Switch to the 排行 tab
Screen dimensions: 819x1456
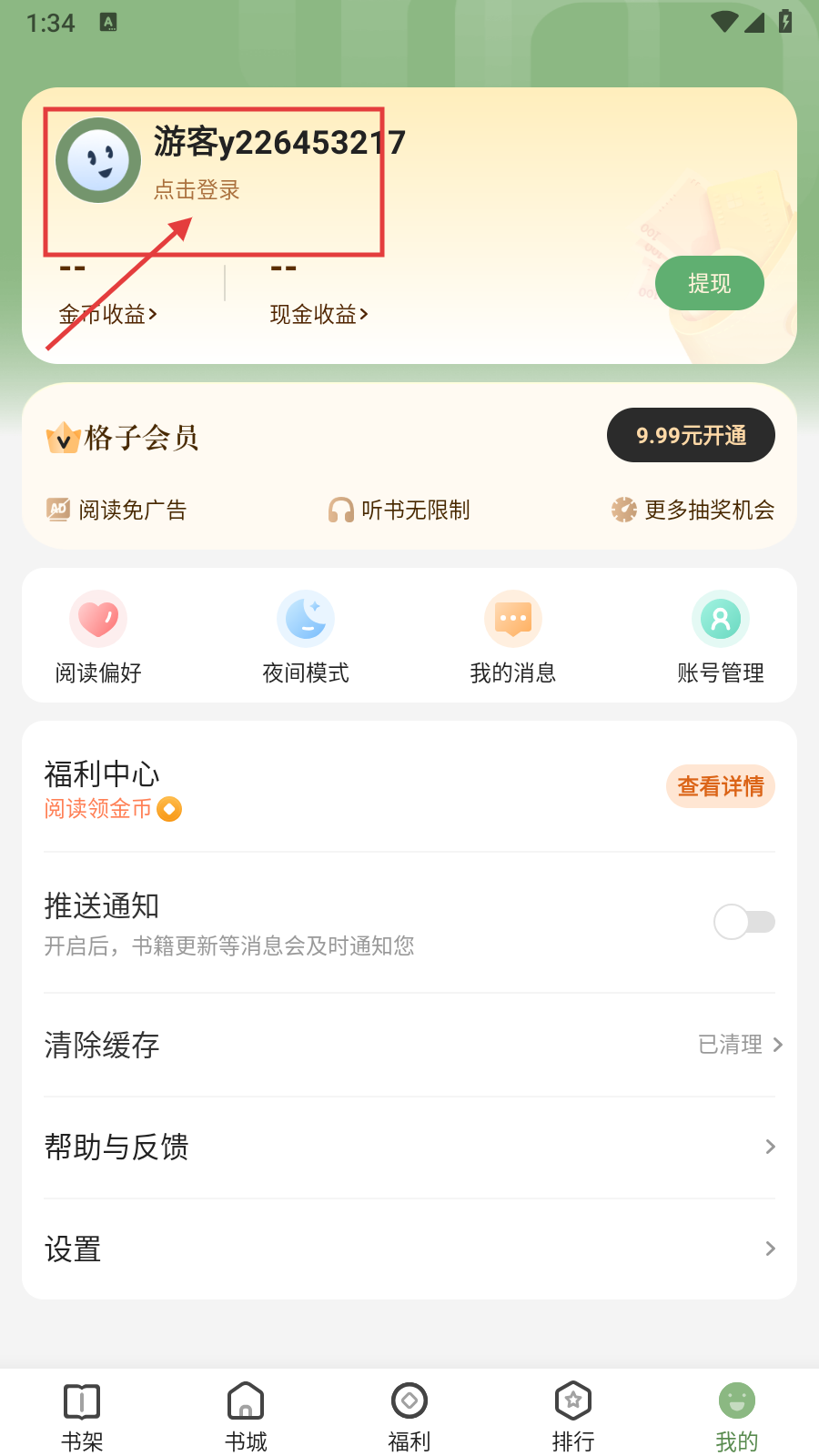pos(573,1416)
